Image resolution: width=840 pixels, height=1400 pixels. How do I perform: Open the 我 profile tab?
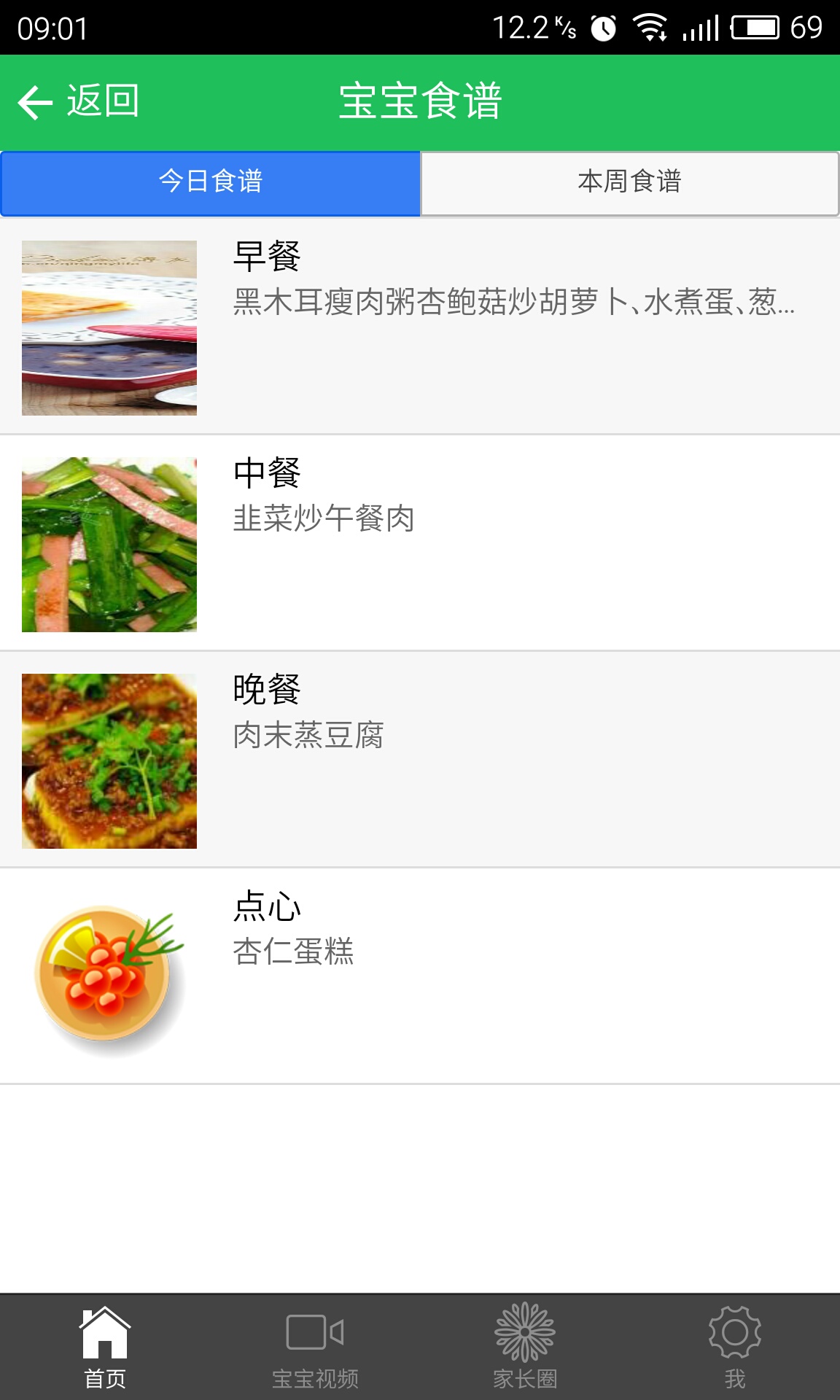(734, 1347)
